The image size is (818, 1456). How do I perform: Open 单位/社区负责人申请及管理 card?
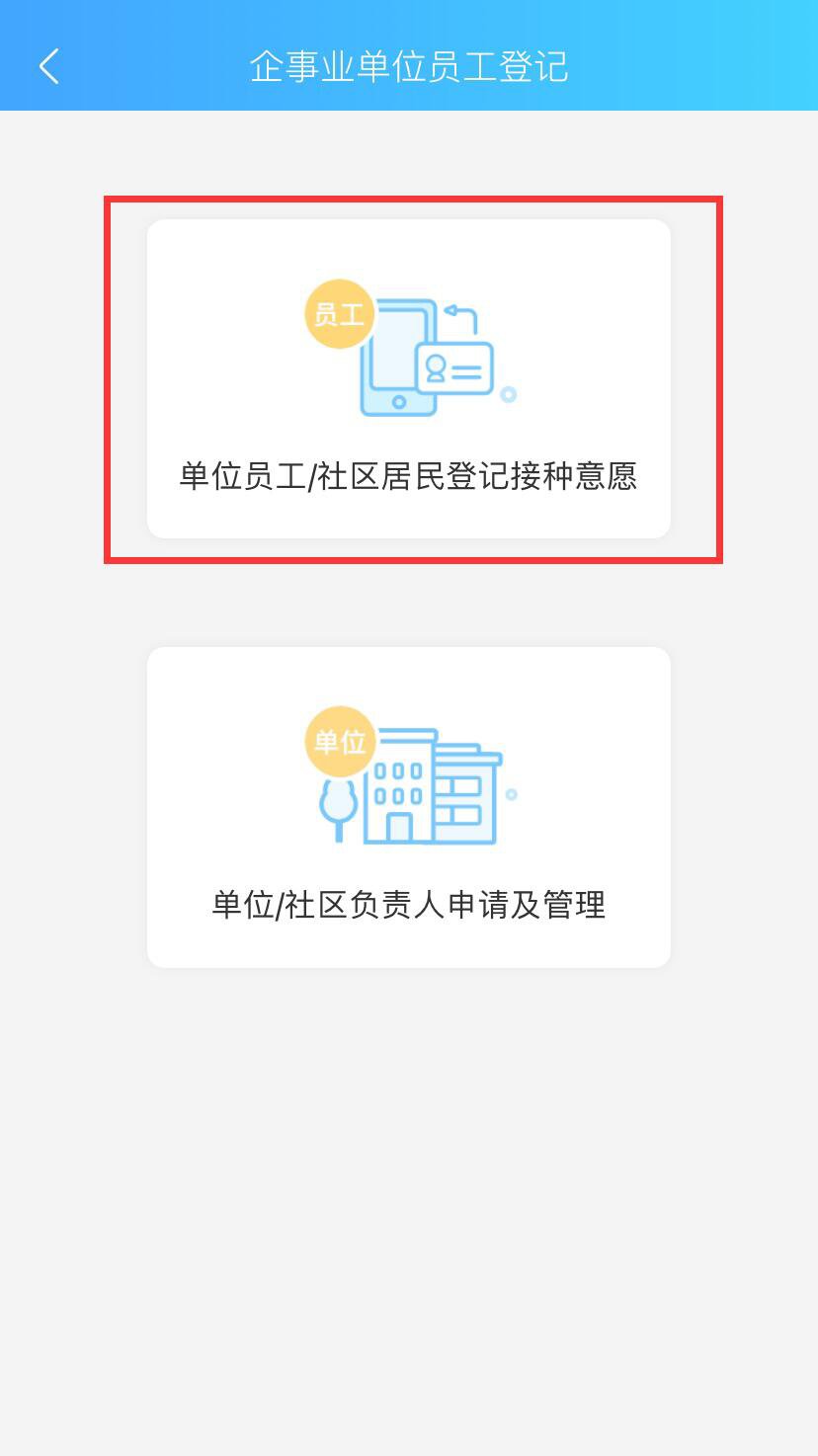408,807
